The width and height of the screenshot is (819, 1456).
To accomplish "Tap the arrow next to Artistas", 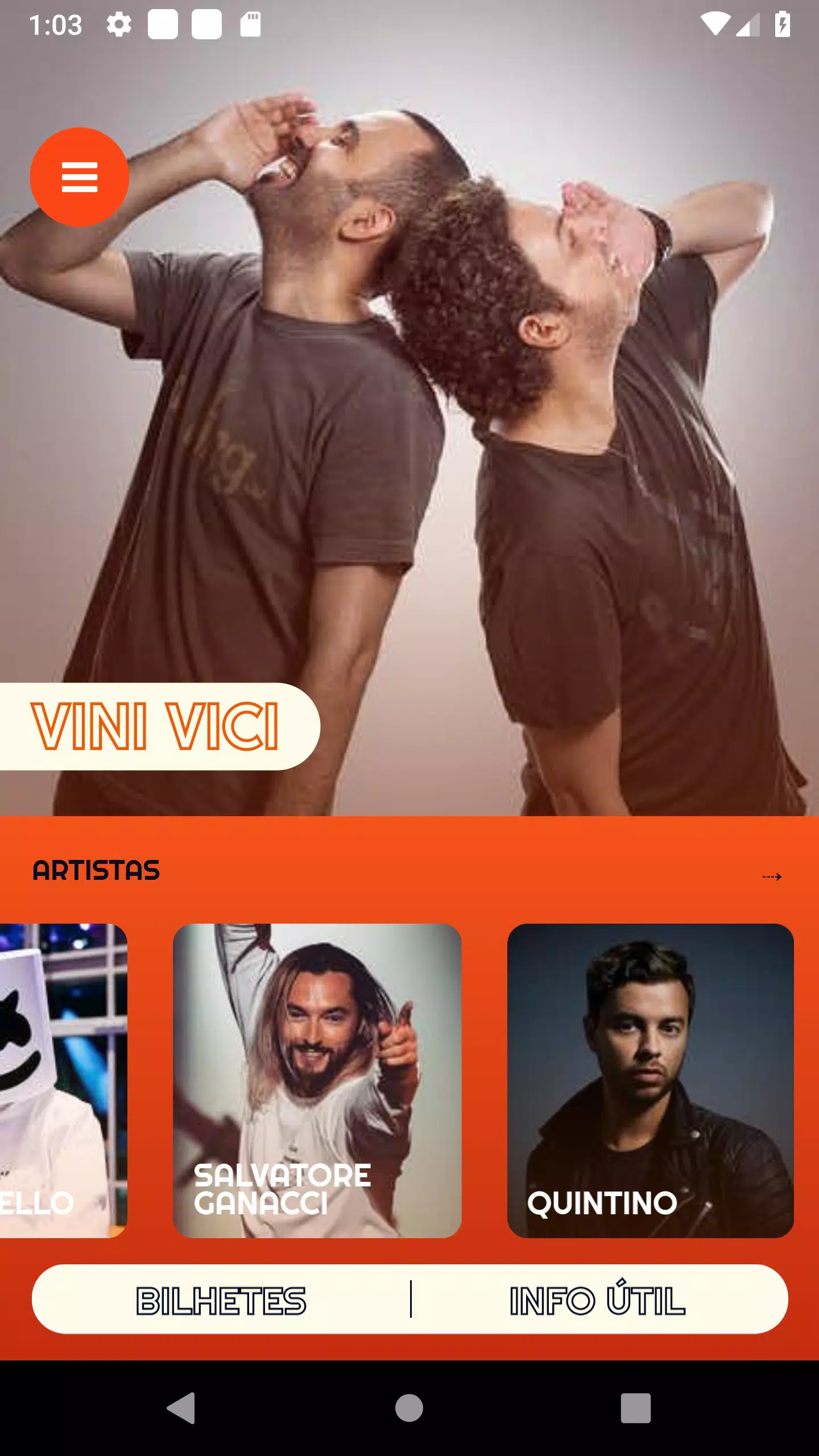I will tap(771, 876).
